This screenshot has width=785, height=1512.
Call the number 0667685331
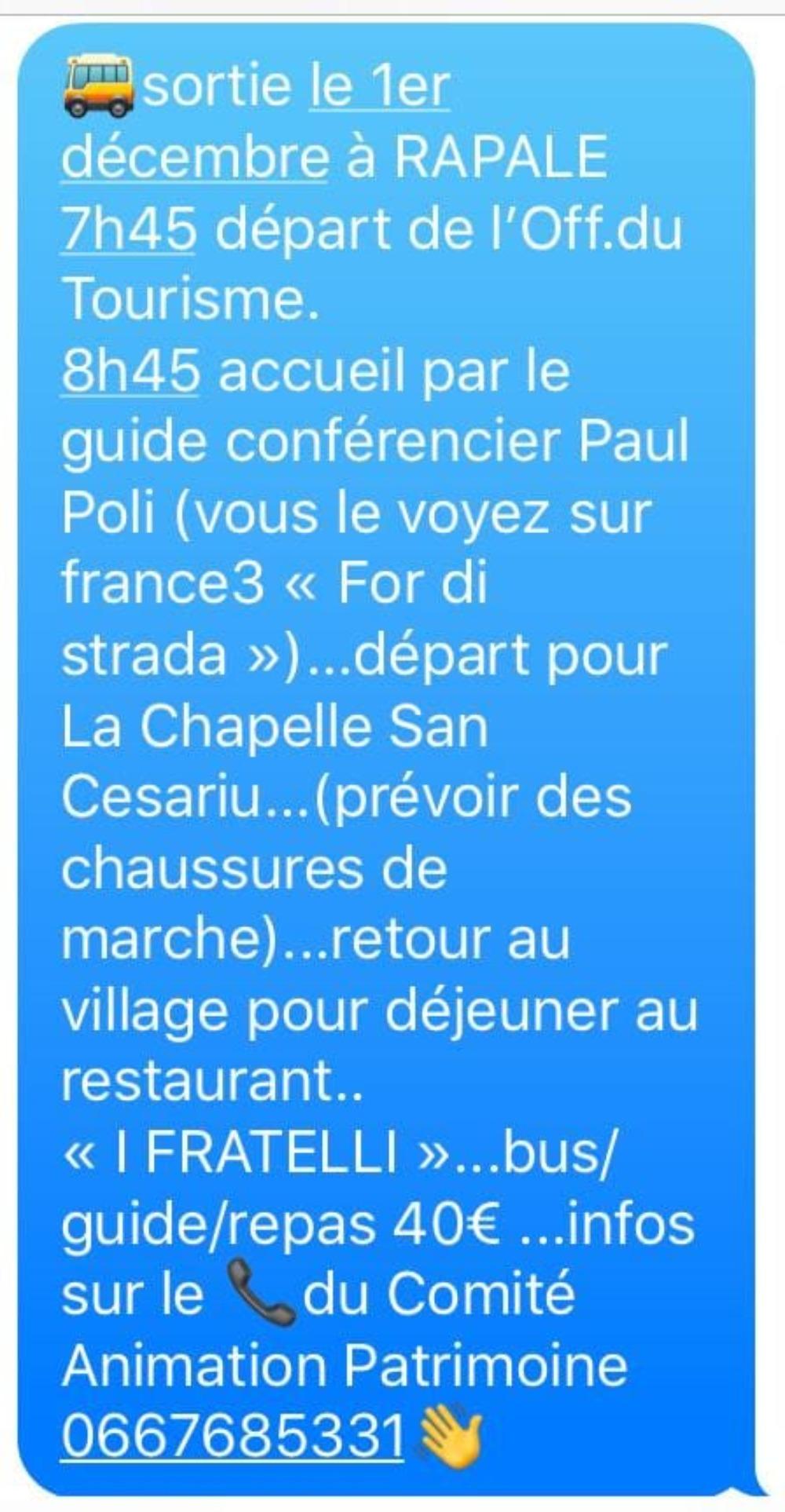233,1435
